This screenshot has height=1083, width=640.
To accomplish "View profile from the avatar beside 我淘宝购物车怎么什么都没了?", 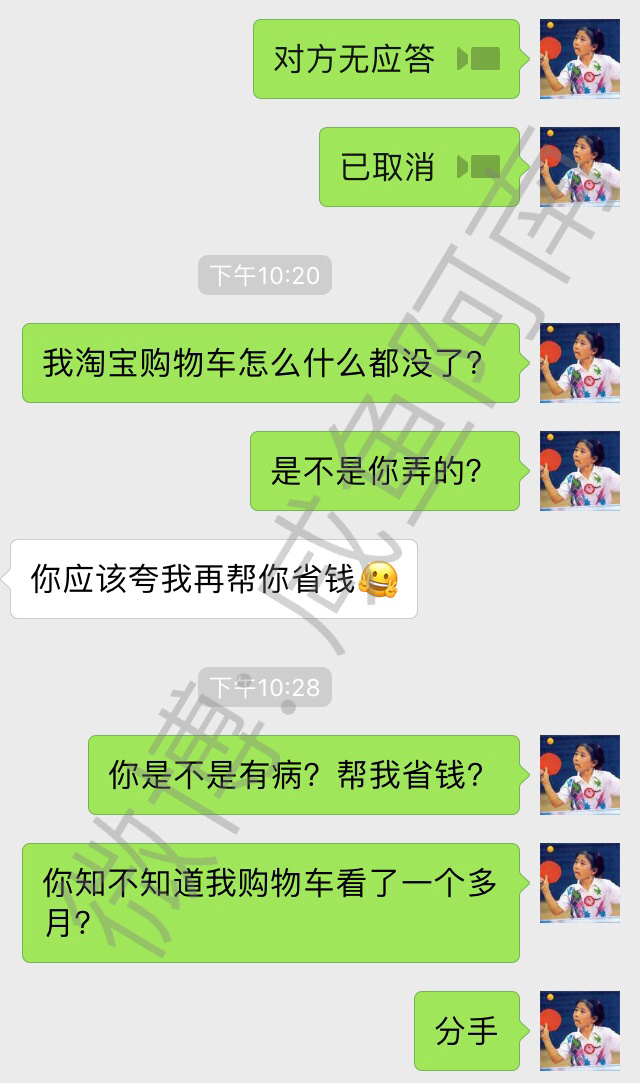I will point(579,363).
